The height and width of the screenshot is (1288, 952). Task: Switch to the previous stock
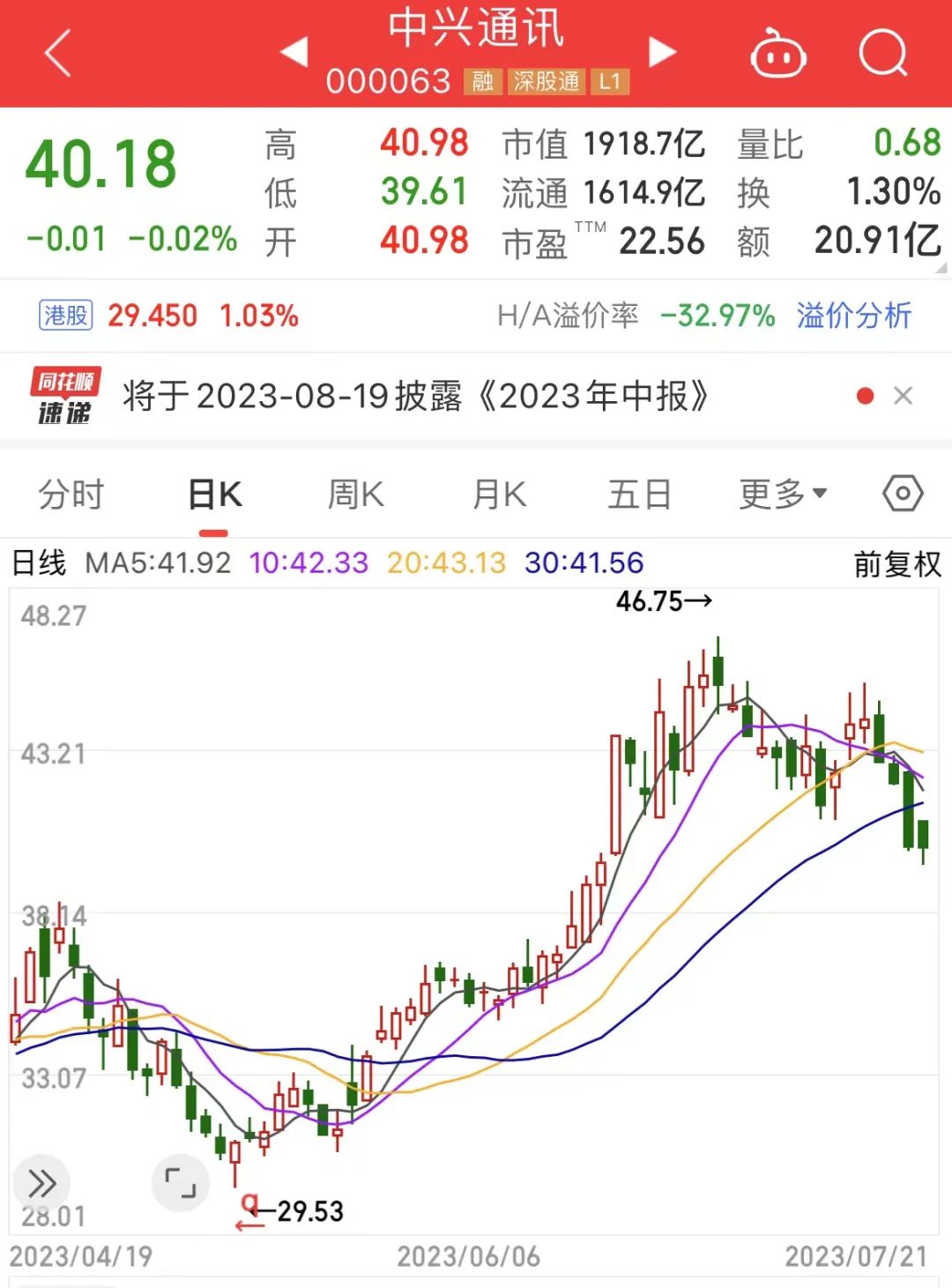[294, 52]
